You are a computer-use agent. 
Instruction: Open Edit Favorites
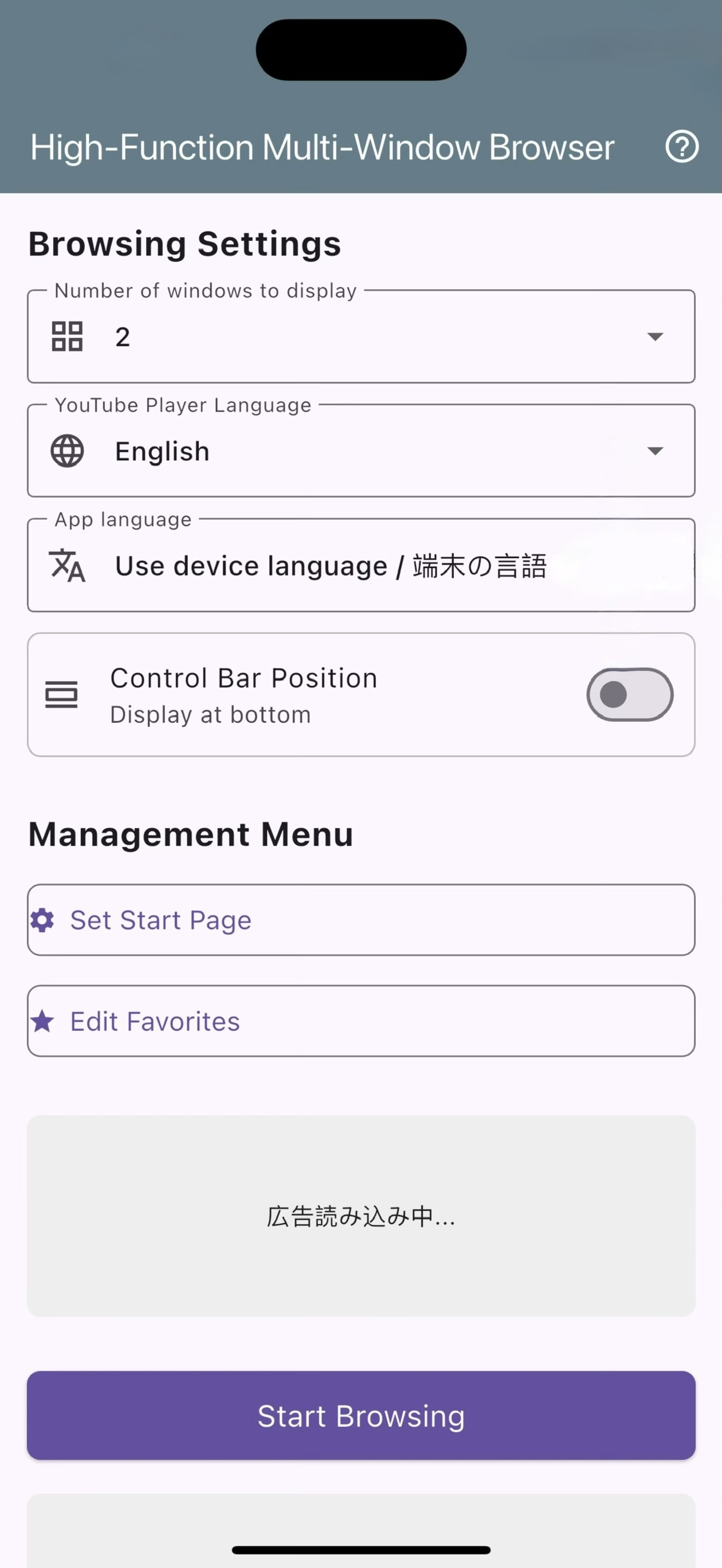[361, 1021]
